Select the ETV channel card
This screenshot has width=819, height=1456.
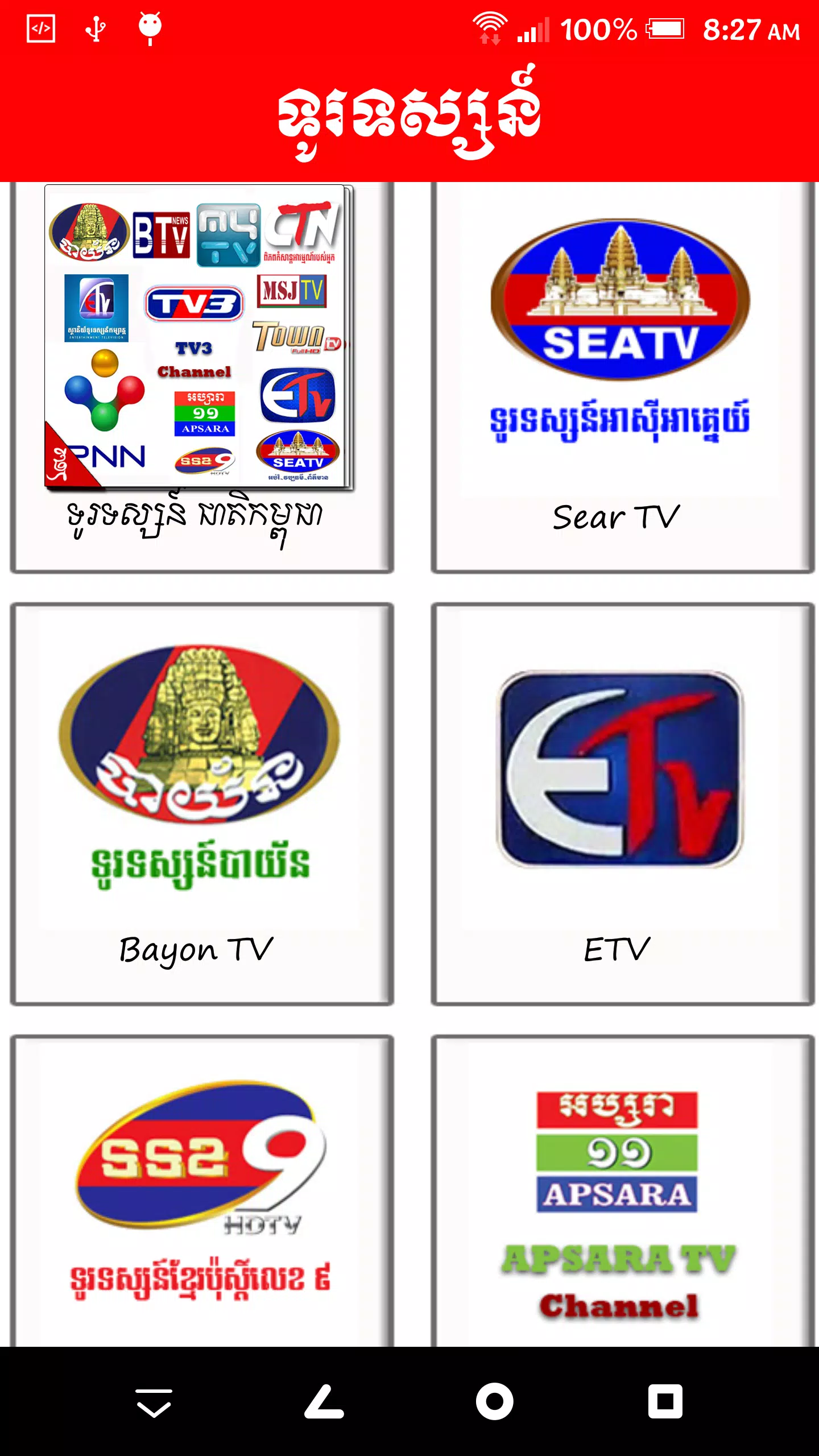(623, 804)
